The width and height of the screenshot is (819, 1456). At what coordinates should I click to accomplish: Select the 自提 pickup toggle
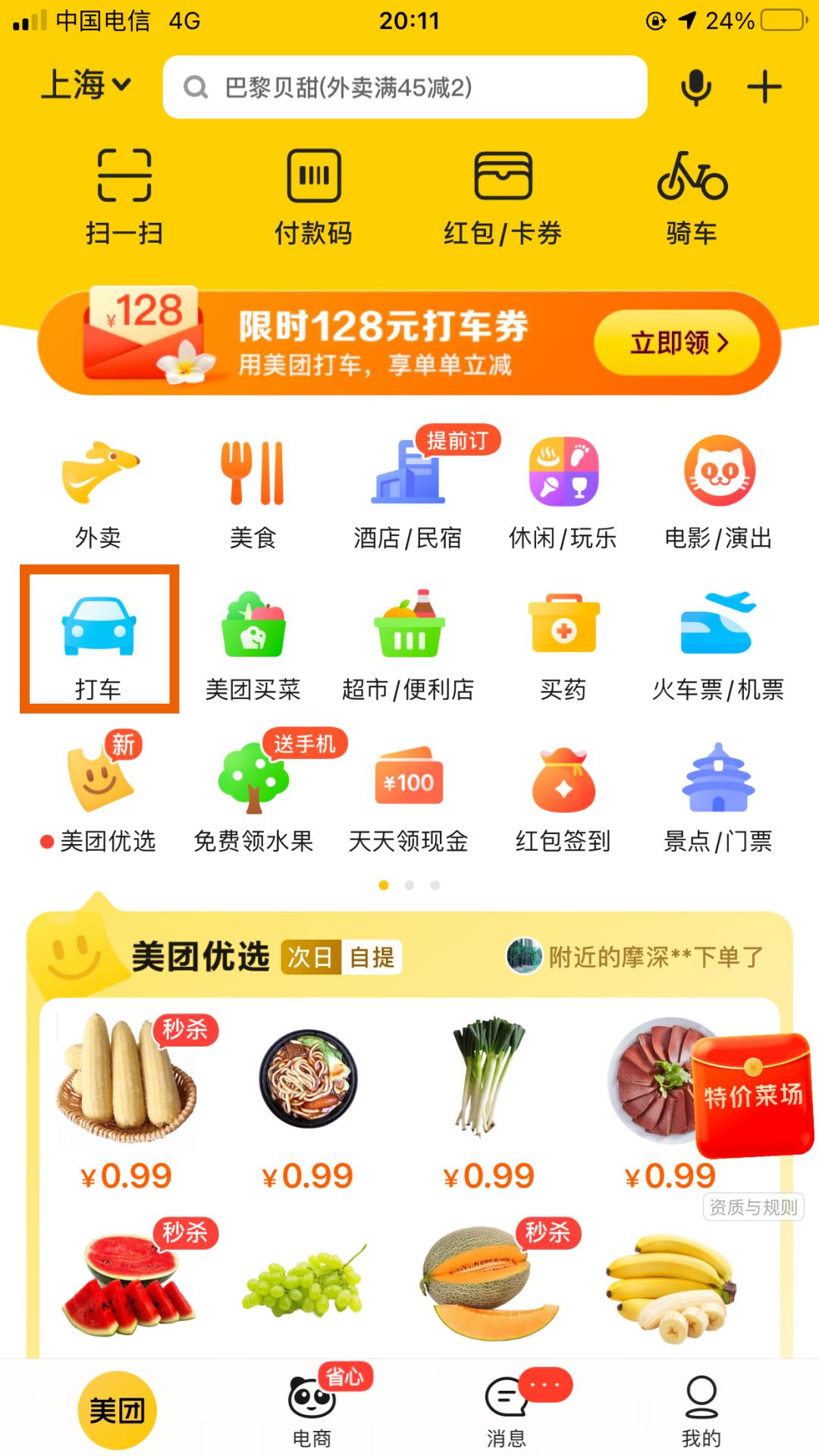pyautogui.click(x=373, y=959)
